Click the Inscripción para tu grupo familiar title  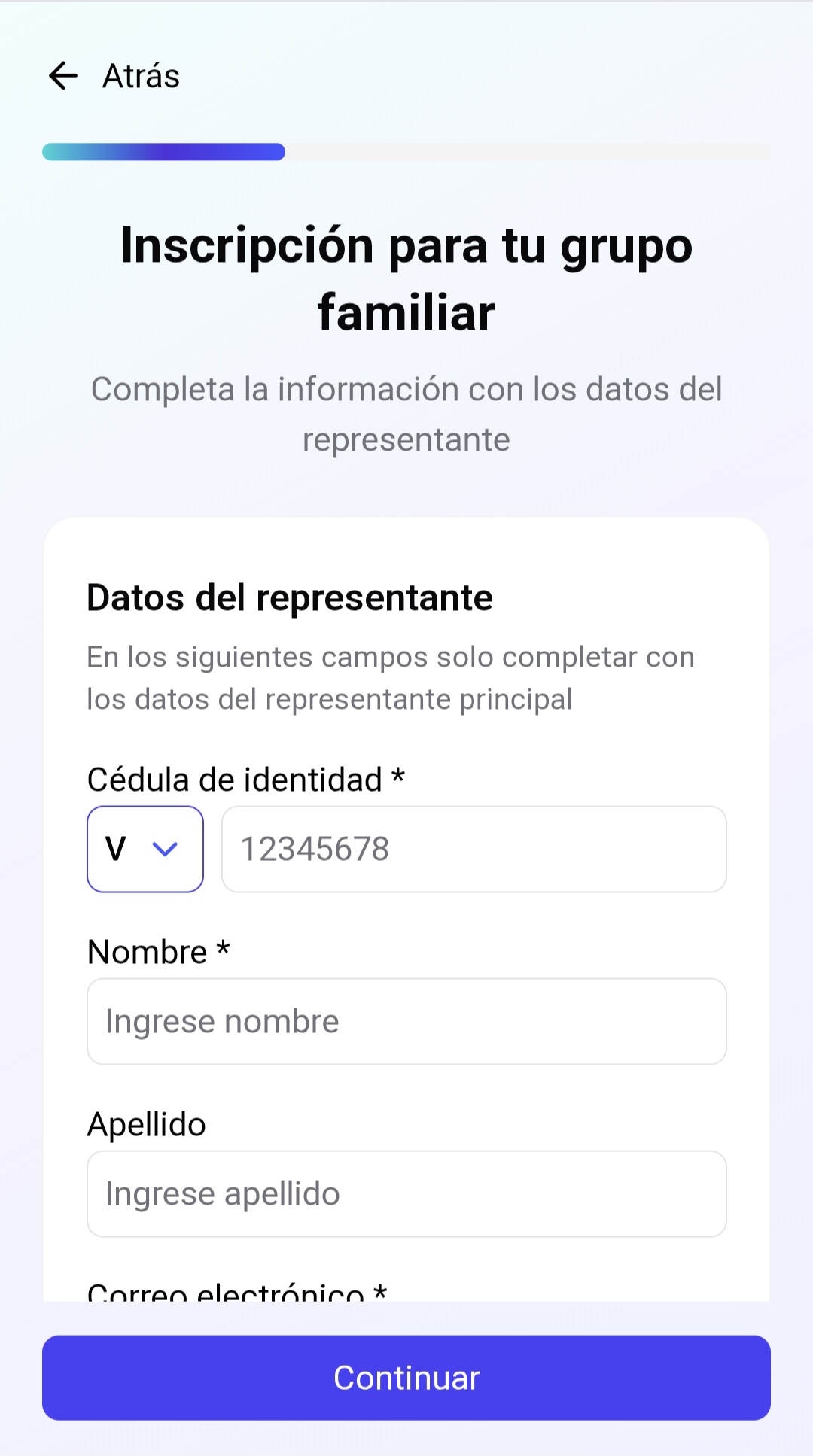click(406, 277)
